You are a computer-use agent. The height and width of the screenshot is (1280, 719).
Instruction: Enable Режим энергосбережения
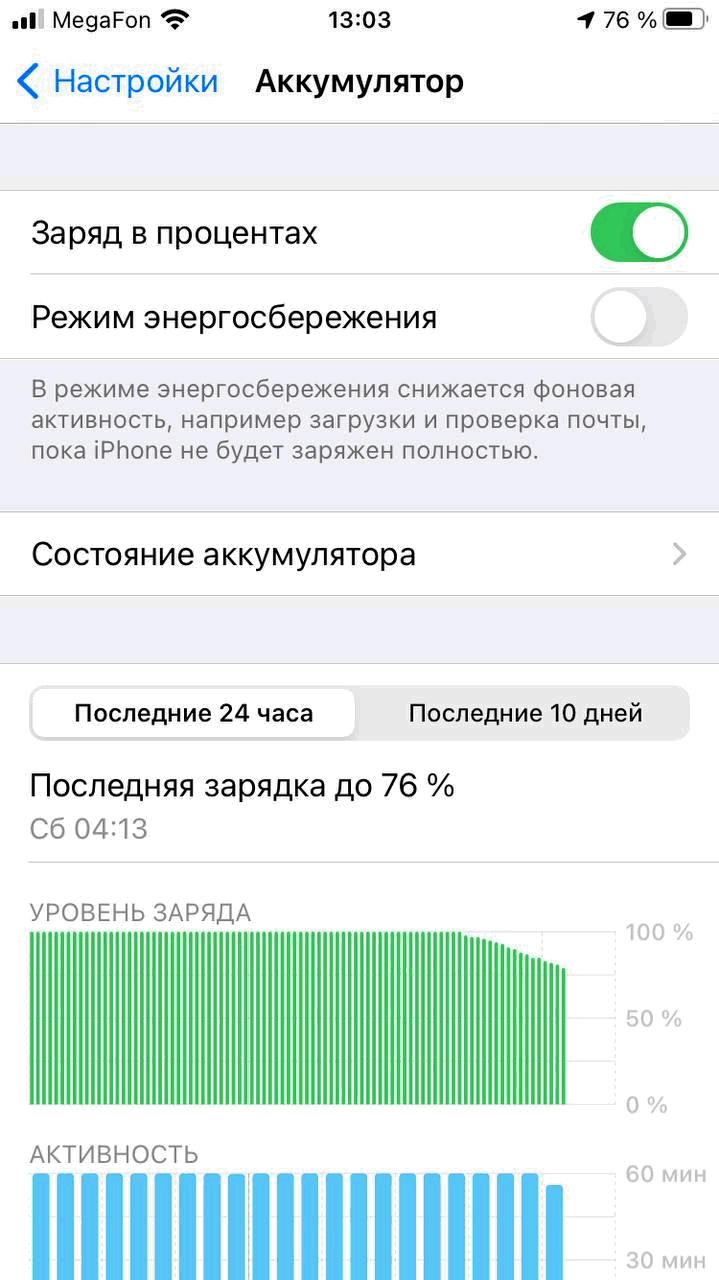639,318
